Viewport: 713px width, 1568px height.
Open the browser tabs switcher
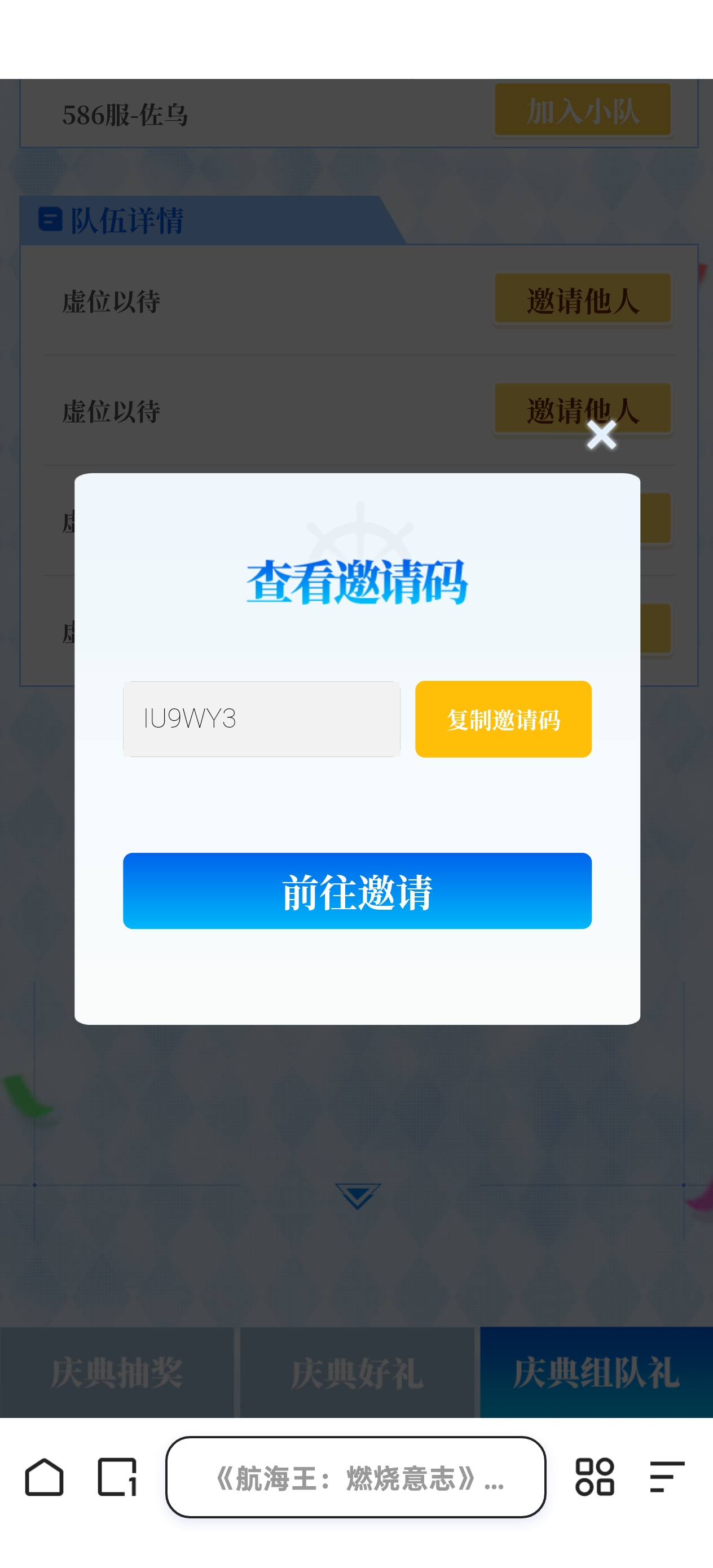coord(117,1477)
